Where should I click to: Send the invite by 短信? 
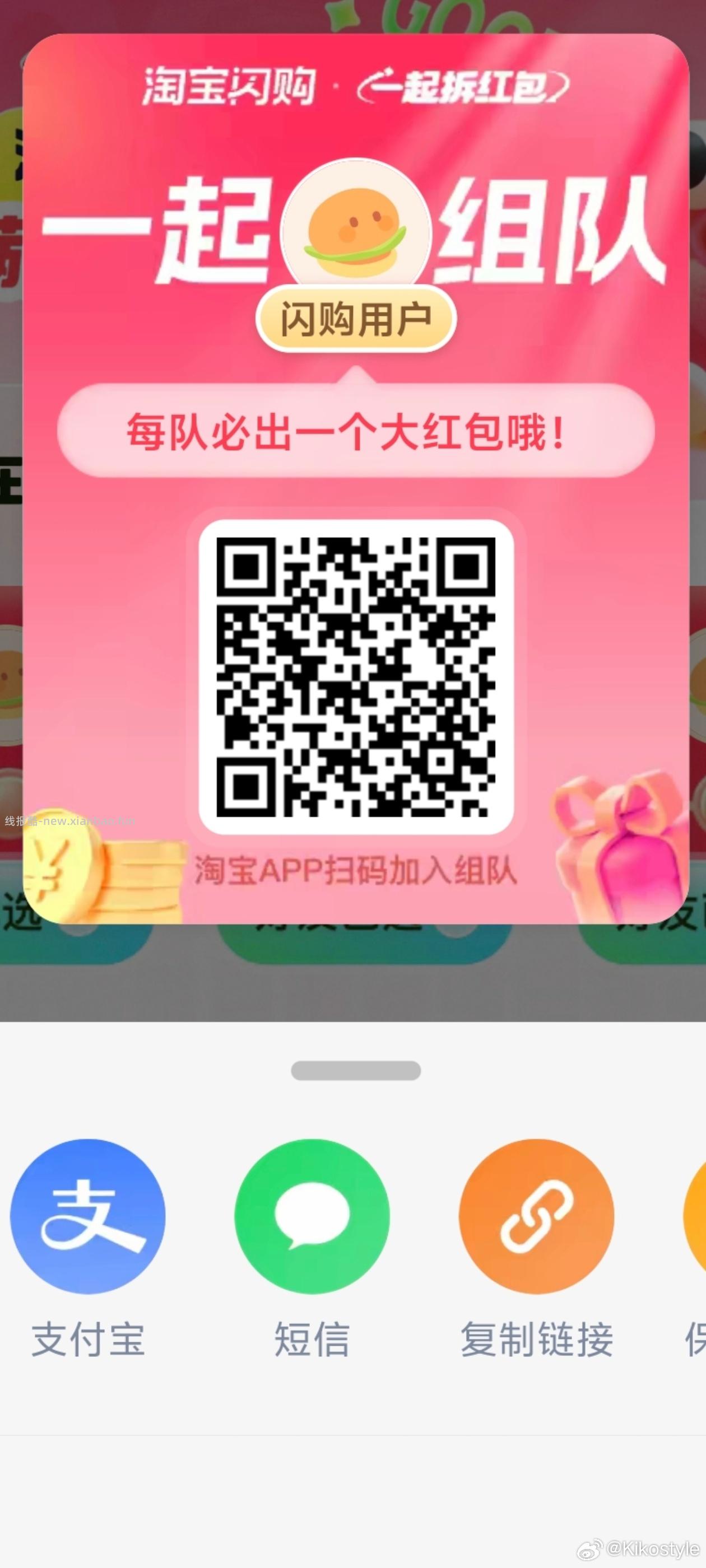pyautogui.click(x=312, y=1218)
